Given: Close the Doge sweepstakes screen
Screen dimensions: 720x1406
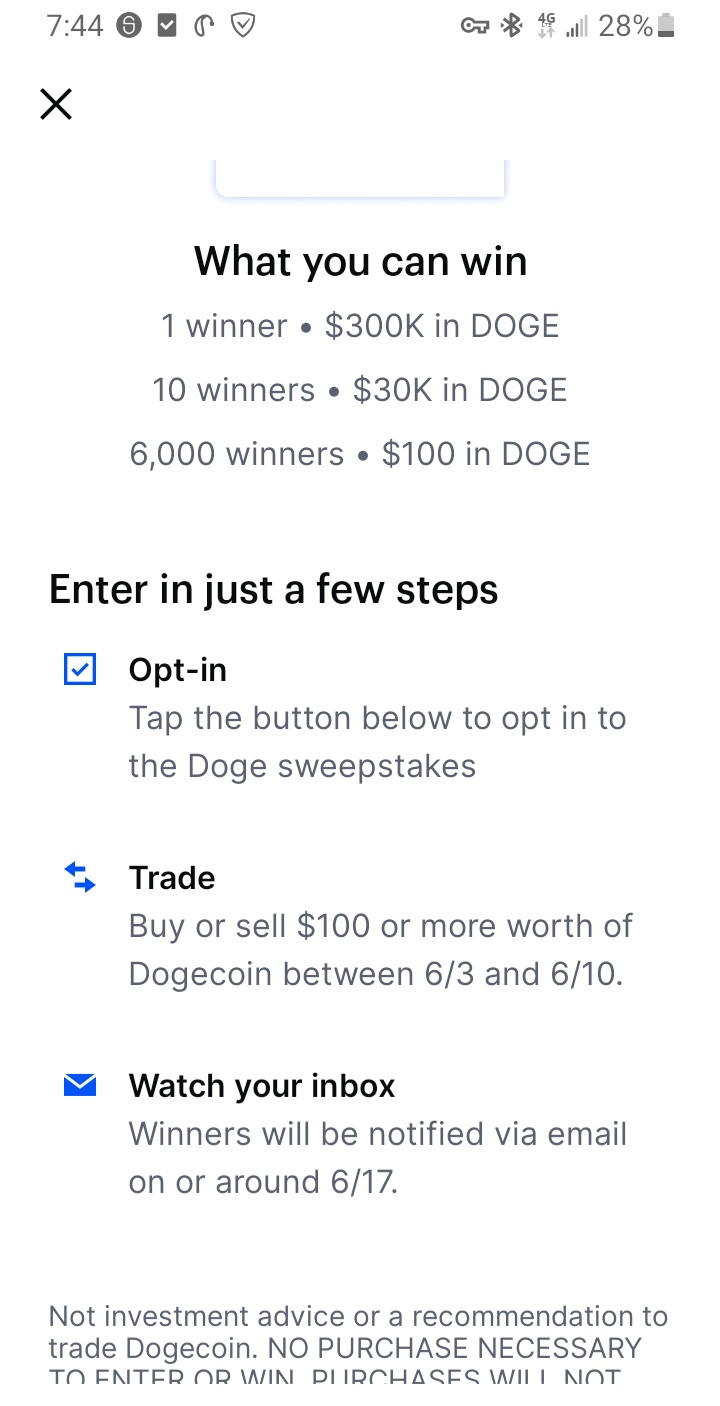Looking at the screenshot, I should click(x=56, y=104).
